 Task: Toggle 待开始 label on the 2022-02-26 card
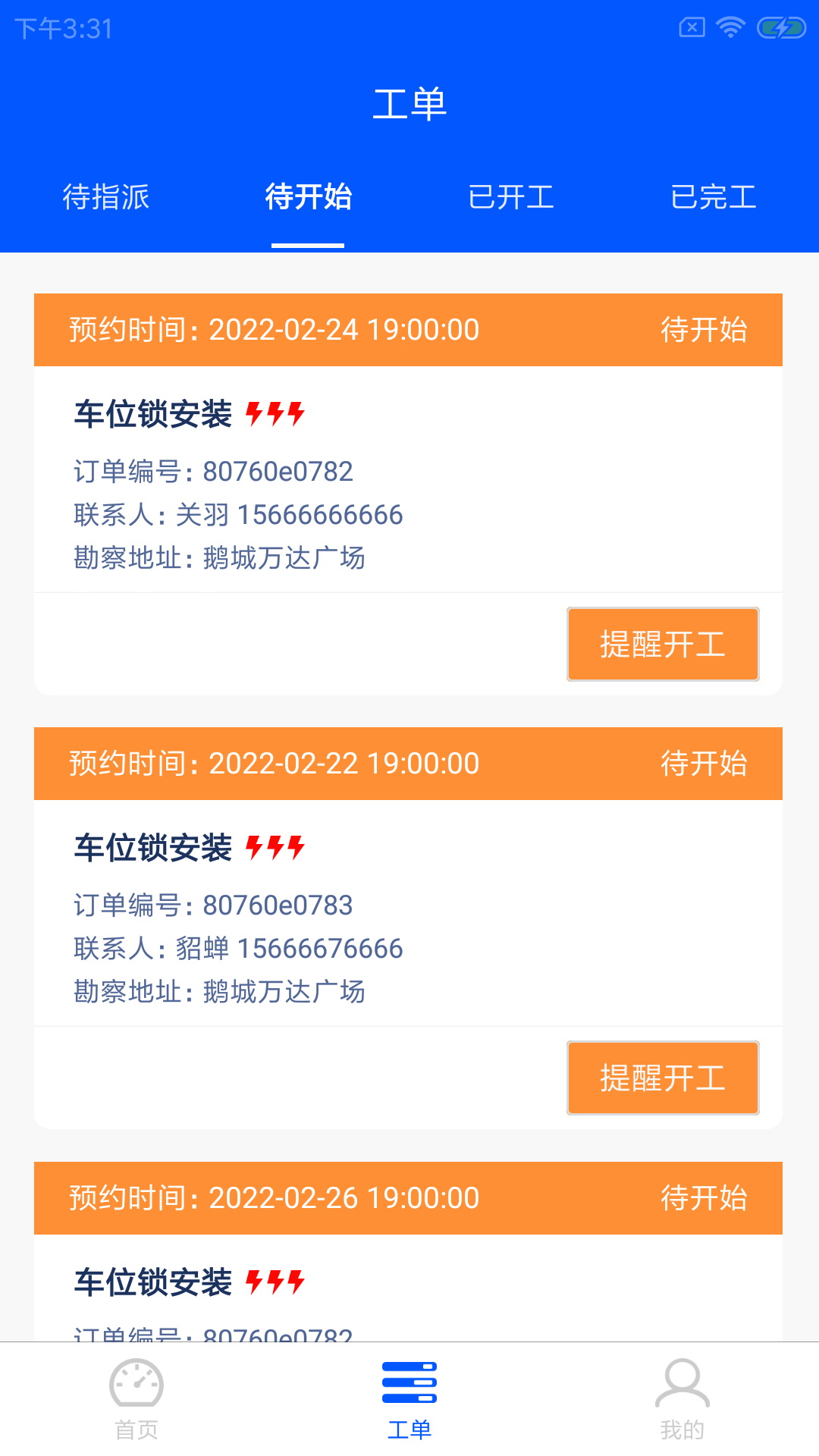(704, 1197)
